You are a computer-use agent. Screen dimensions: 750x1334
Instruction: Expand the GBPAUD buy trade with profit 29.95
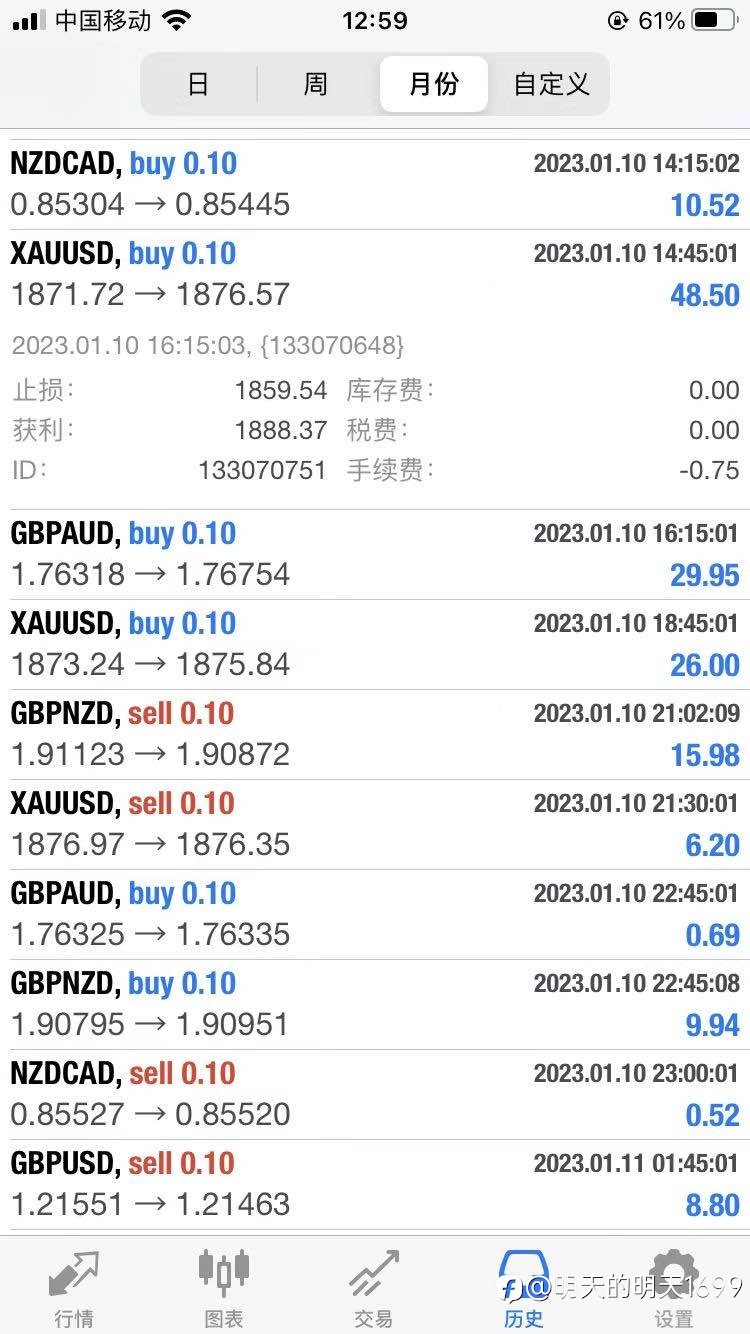tap(375, 555)
